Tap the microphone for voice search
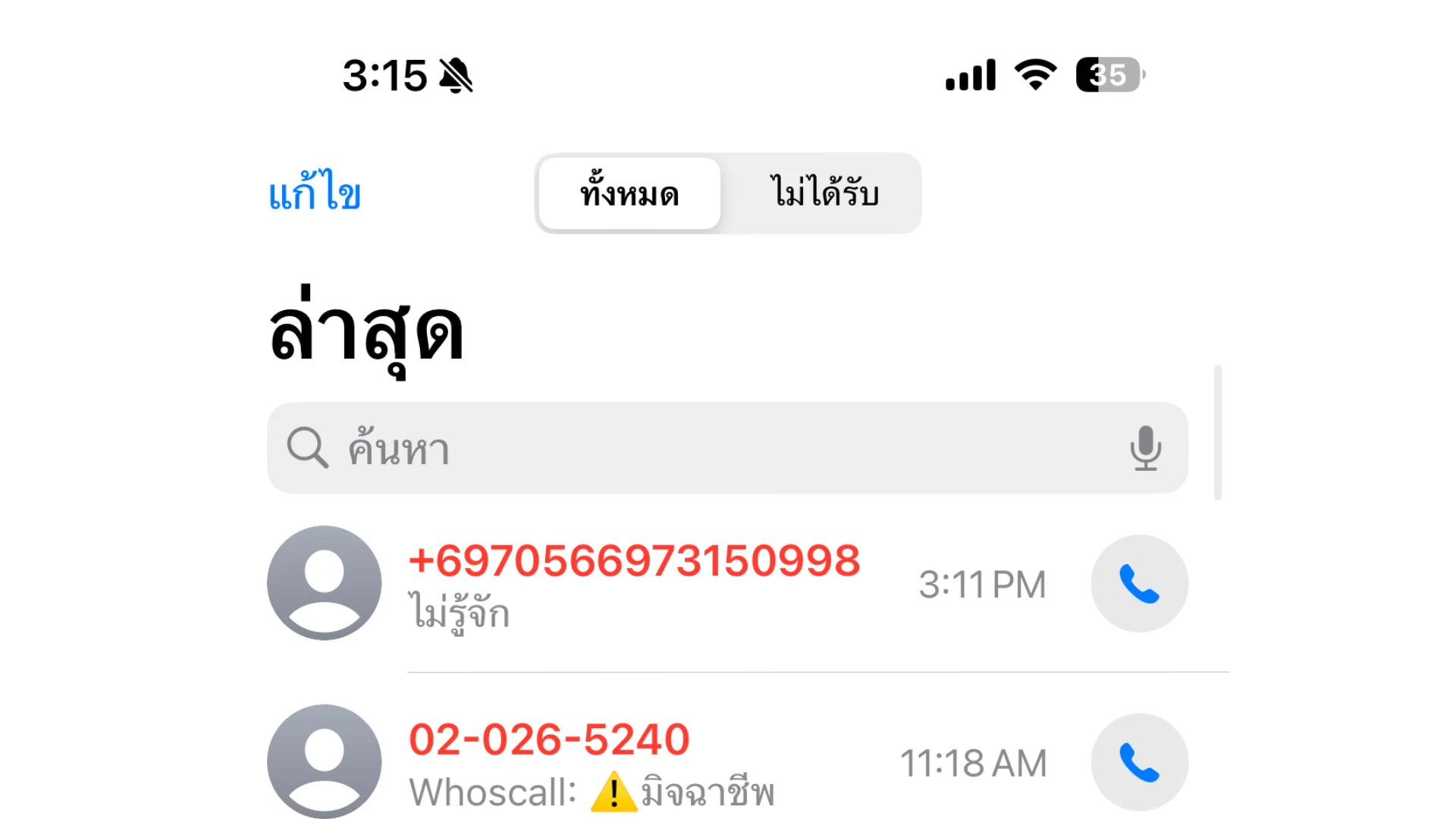The image size is (1456, 819). click(1145, 448)
